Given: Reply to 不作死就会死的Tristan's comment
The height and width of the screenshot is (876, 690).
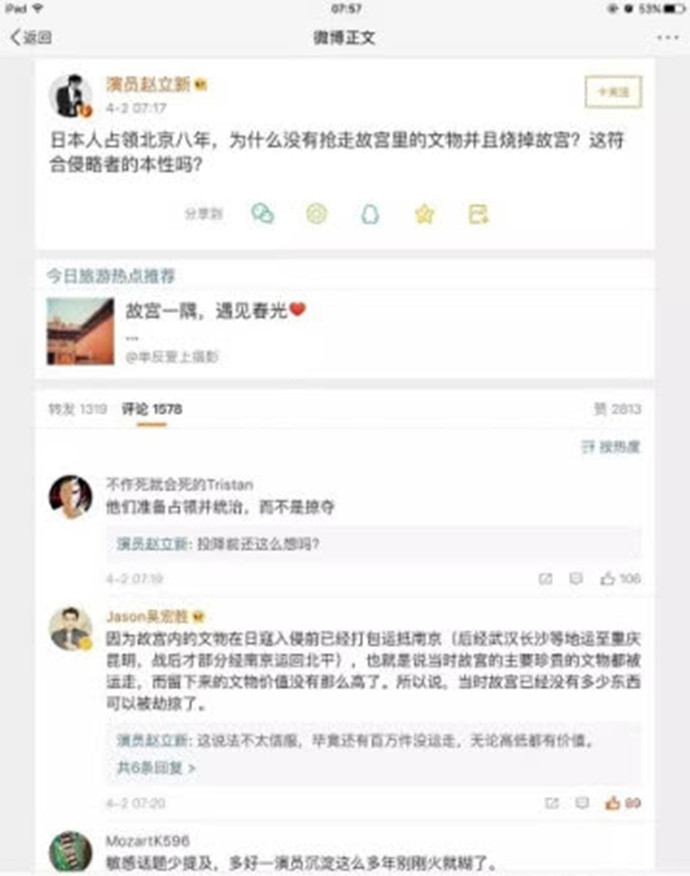Looking at the screenshot, I should [x=575, y=579].
